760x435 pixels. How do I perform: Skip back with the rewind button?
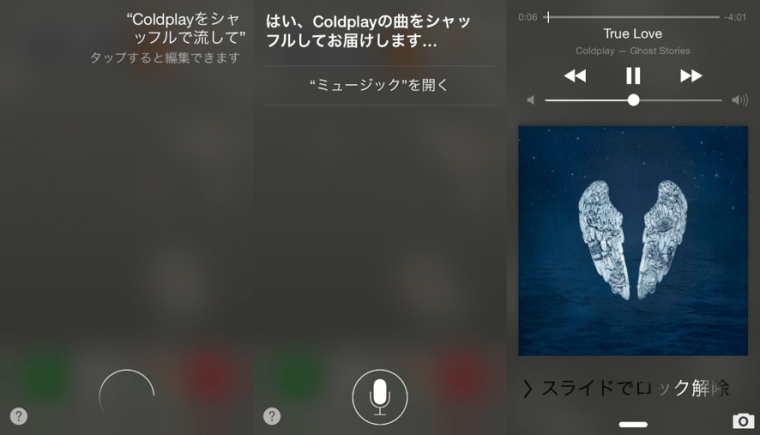coord(574,75)
